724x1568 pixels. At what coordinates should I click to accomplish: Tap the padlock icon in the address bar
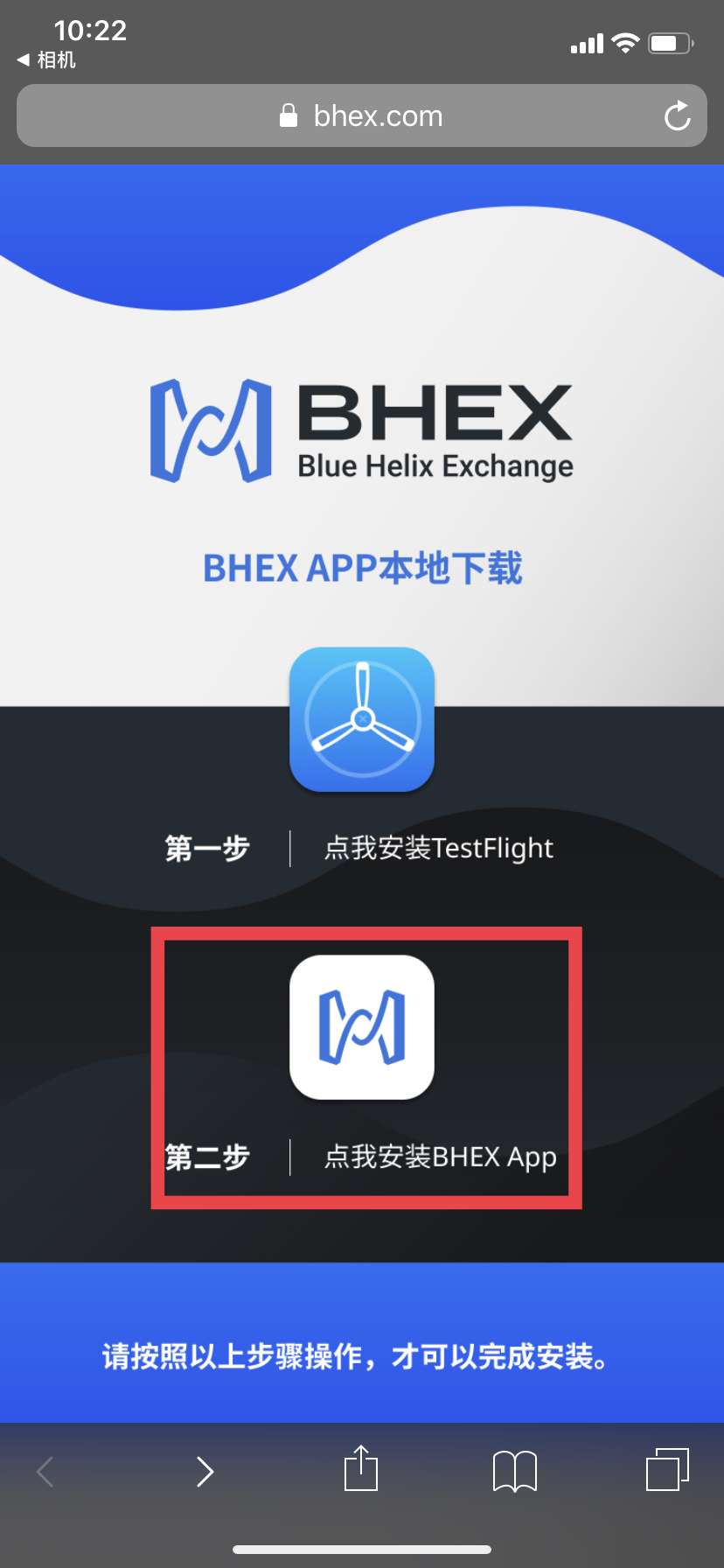point(289,115)
